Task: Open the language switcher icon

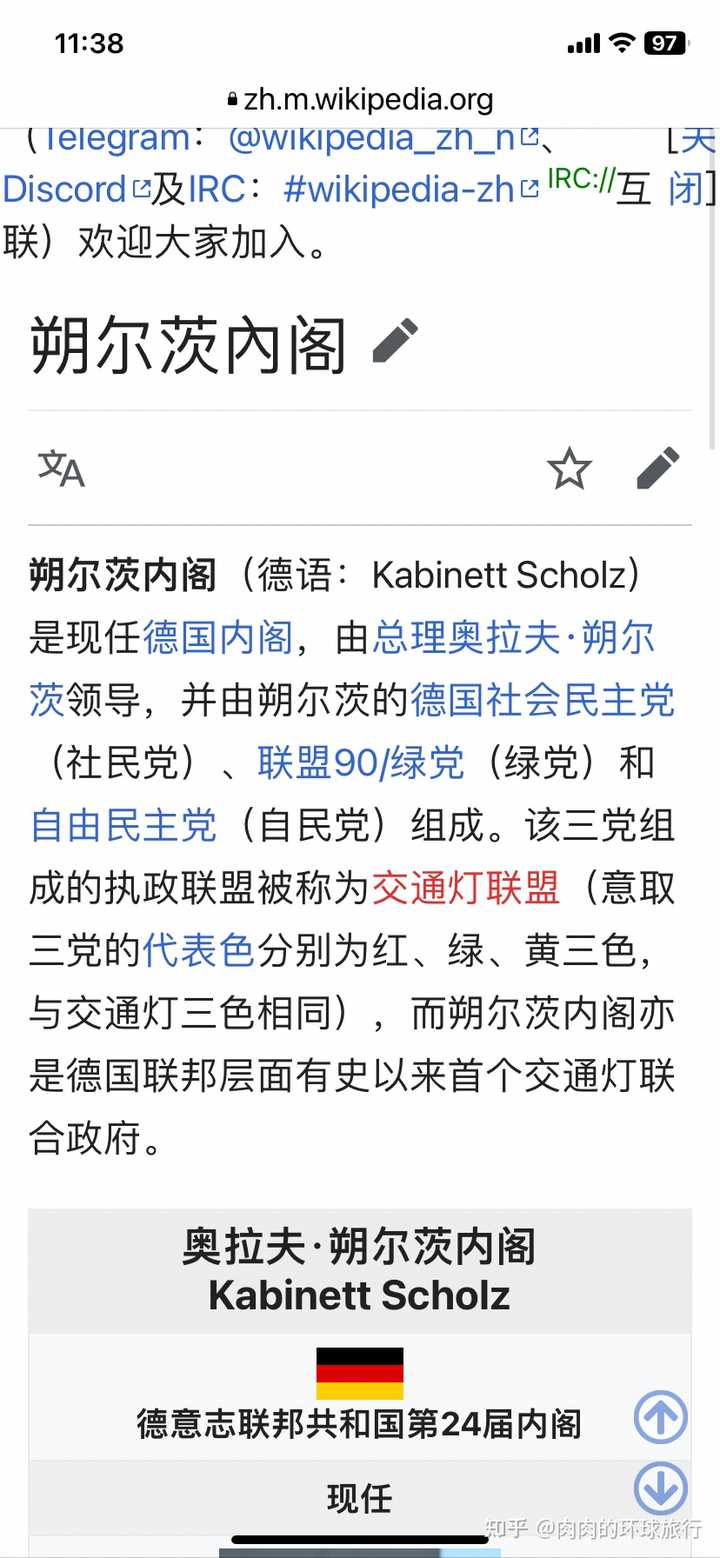Action: [61, 467]
